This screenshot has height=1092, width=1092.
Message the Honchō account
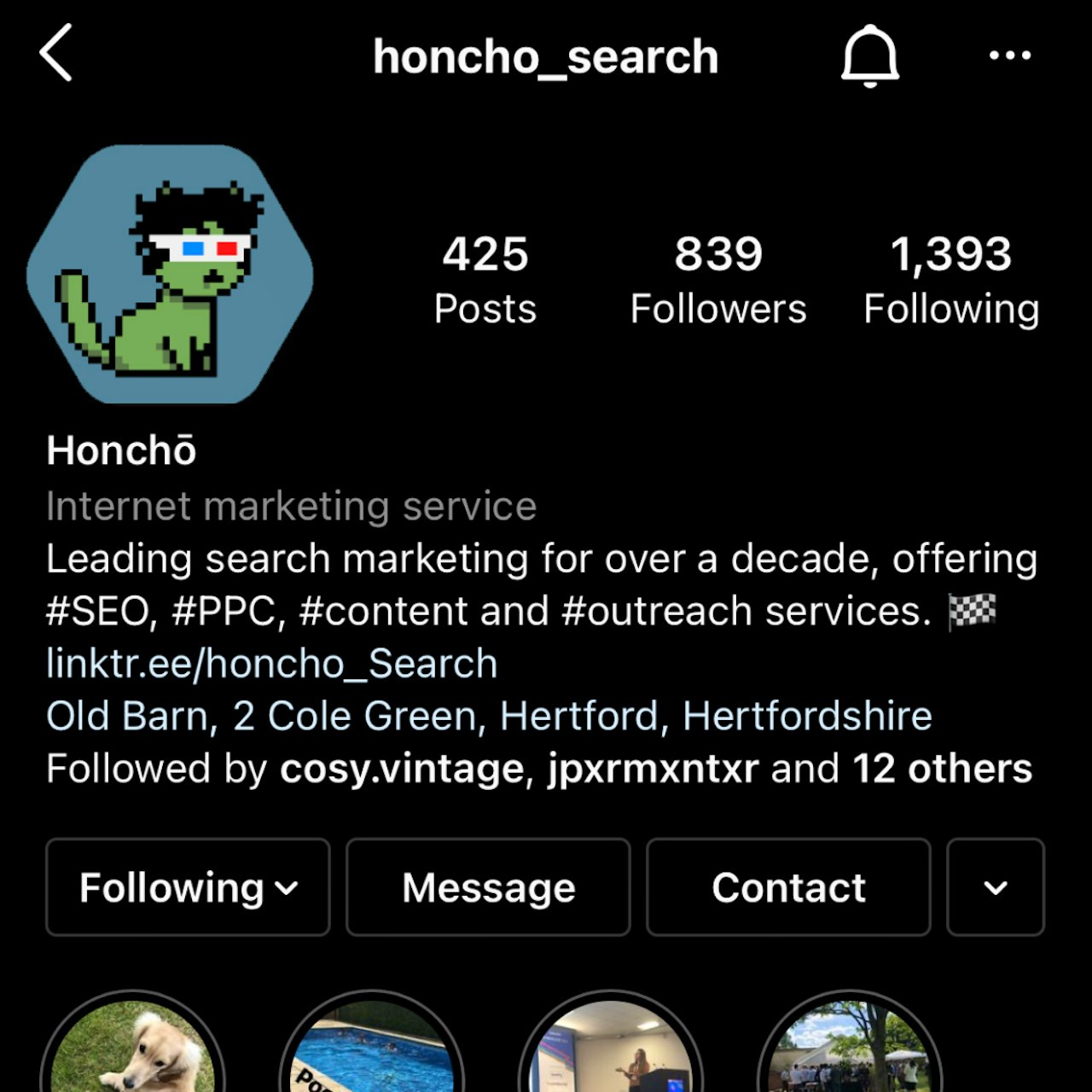click(x=488, y=887)
